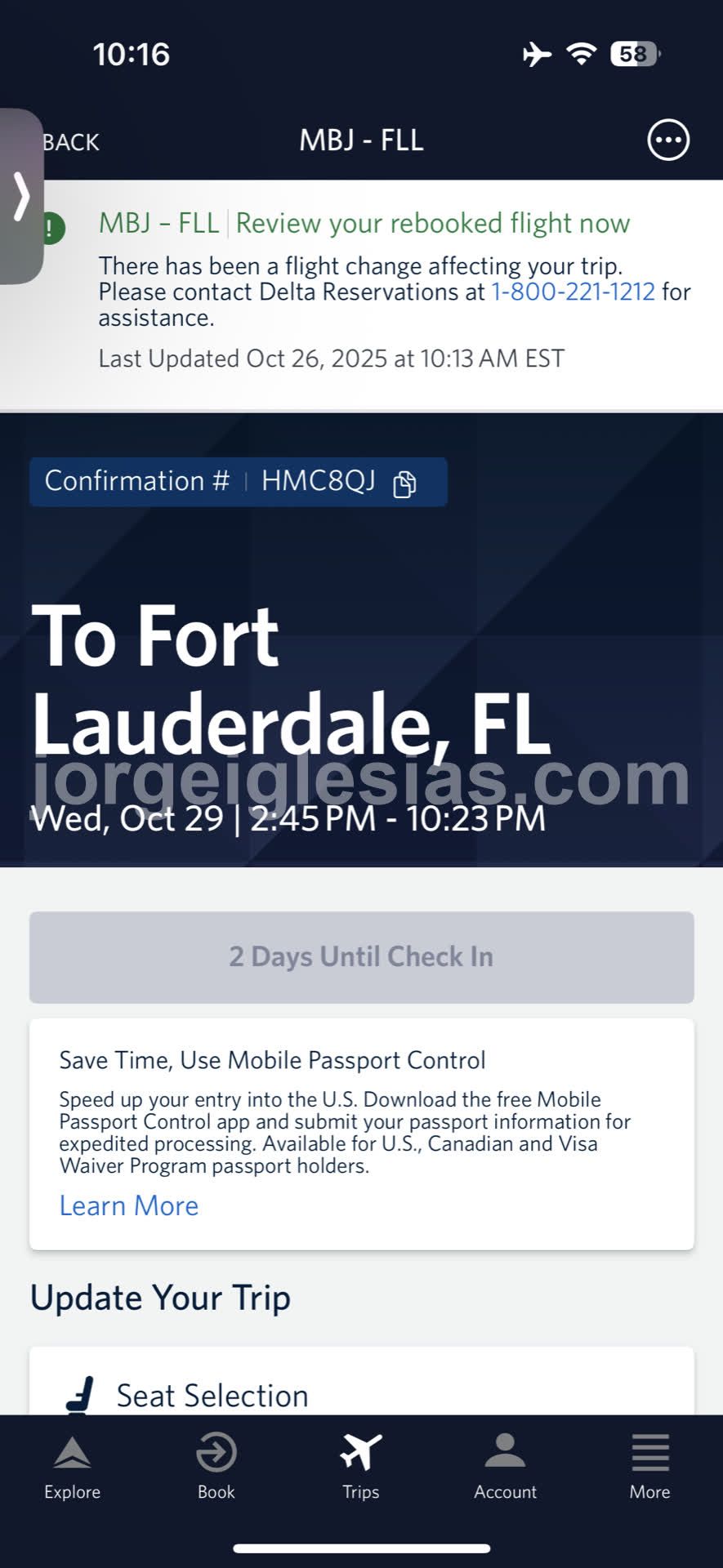723x1568 pixels.
Task: Open the More tab
Action: pos(649,1467)
